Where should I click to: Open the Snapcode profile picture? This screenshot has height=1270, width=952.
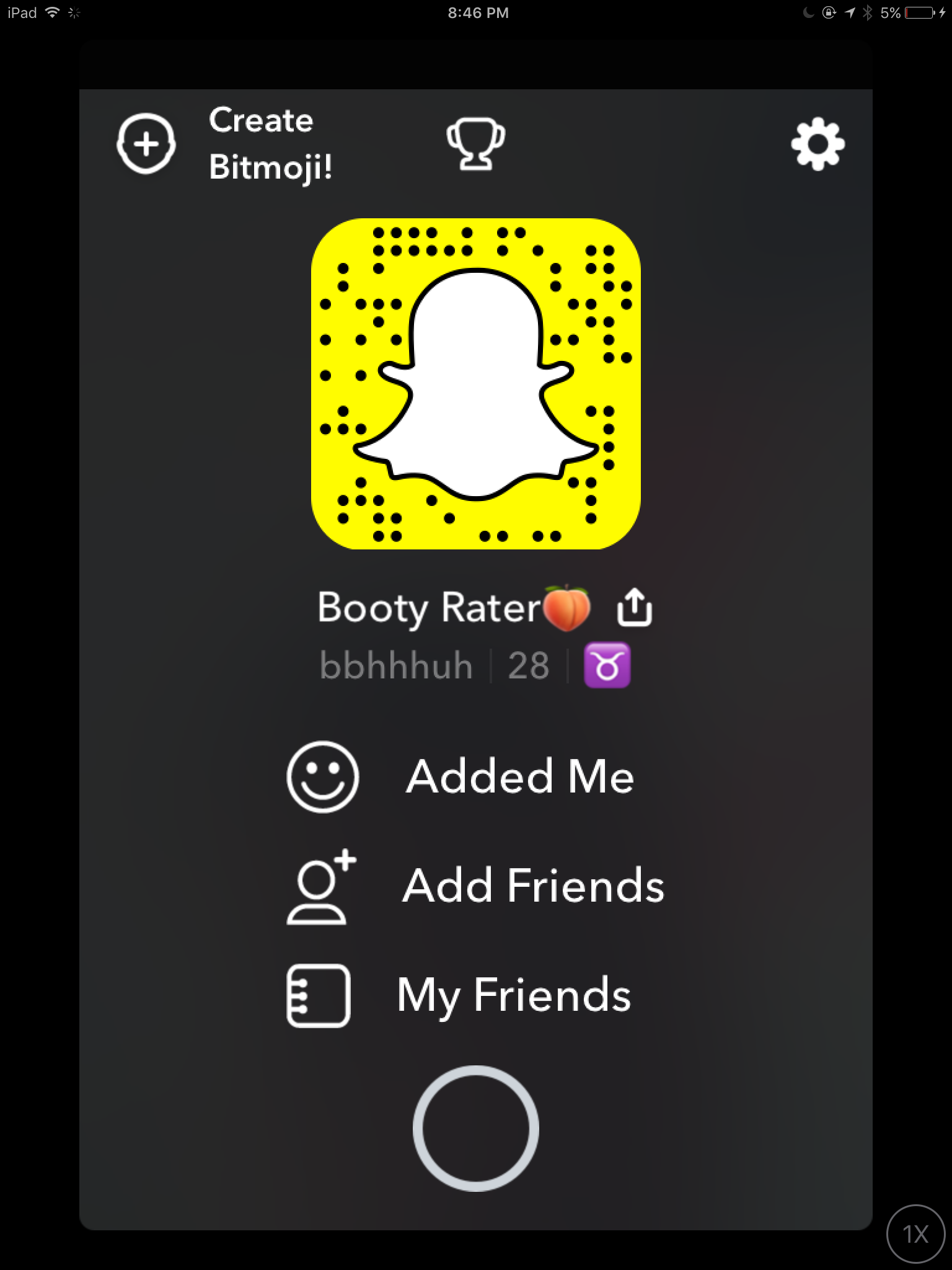coord(475,383)
